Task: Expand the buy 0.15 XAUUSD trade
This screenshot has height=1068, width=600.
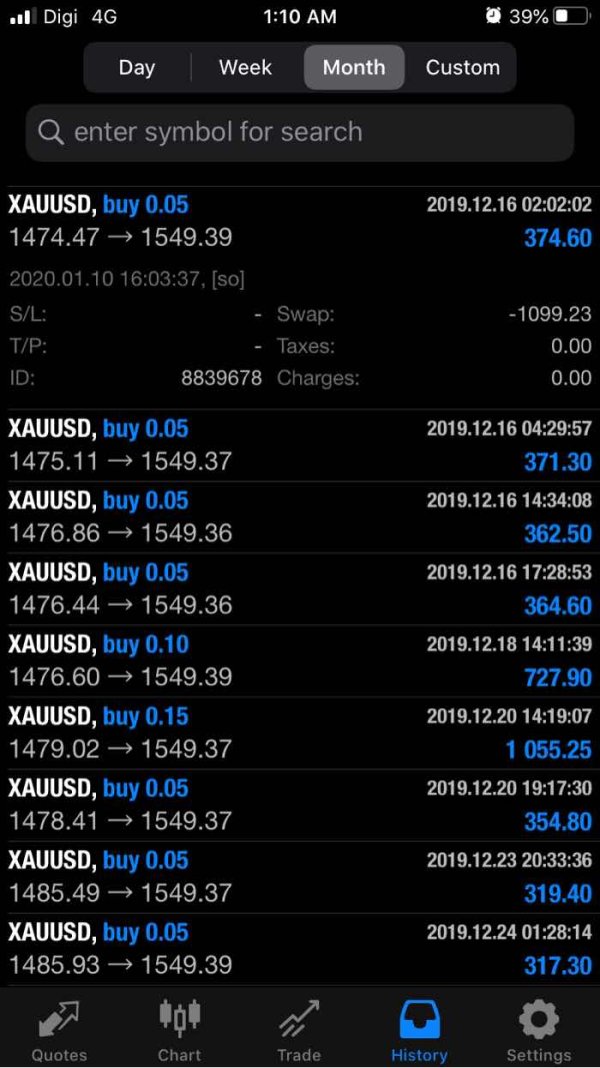Action: click(x=300, y=733)
